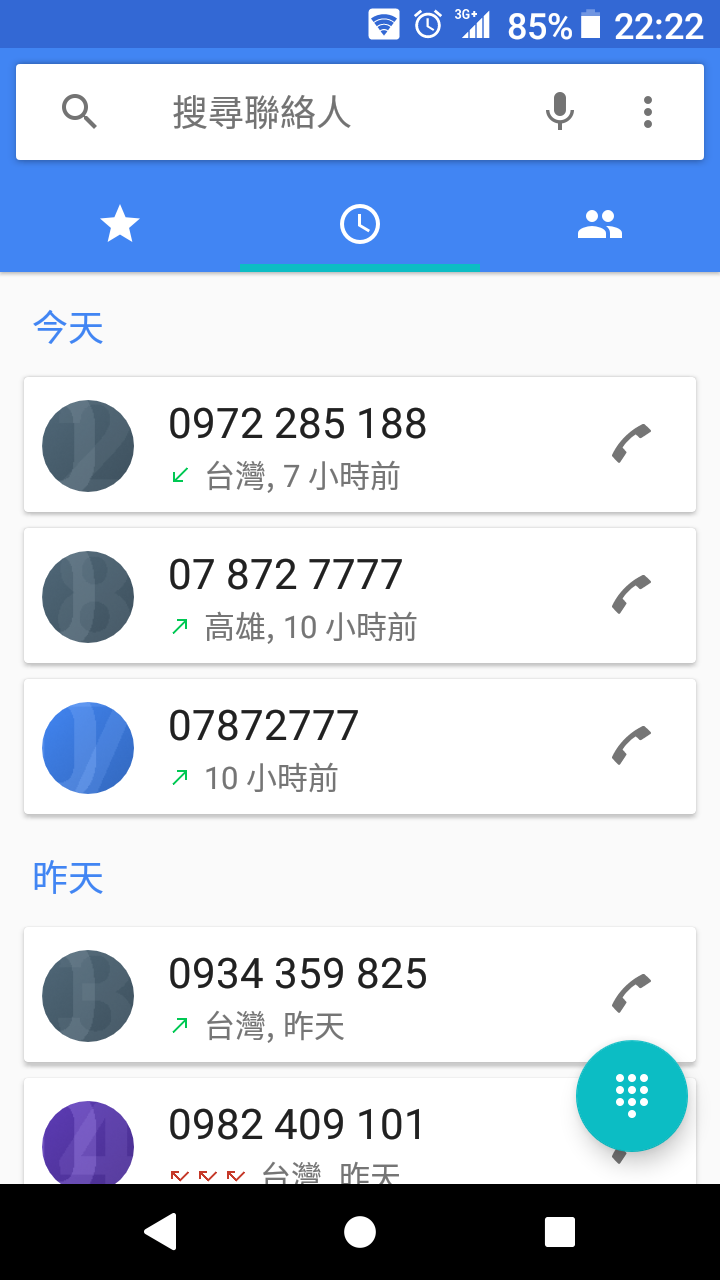Screen dimensions: 720x1280
Task: Open the overflow menu
Action: tap(648, 112)
